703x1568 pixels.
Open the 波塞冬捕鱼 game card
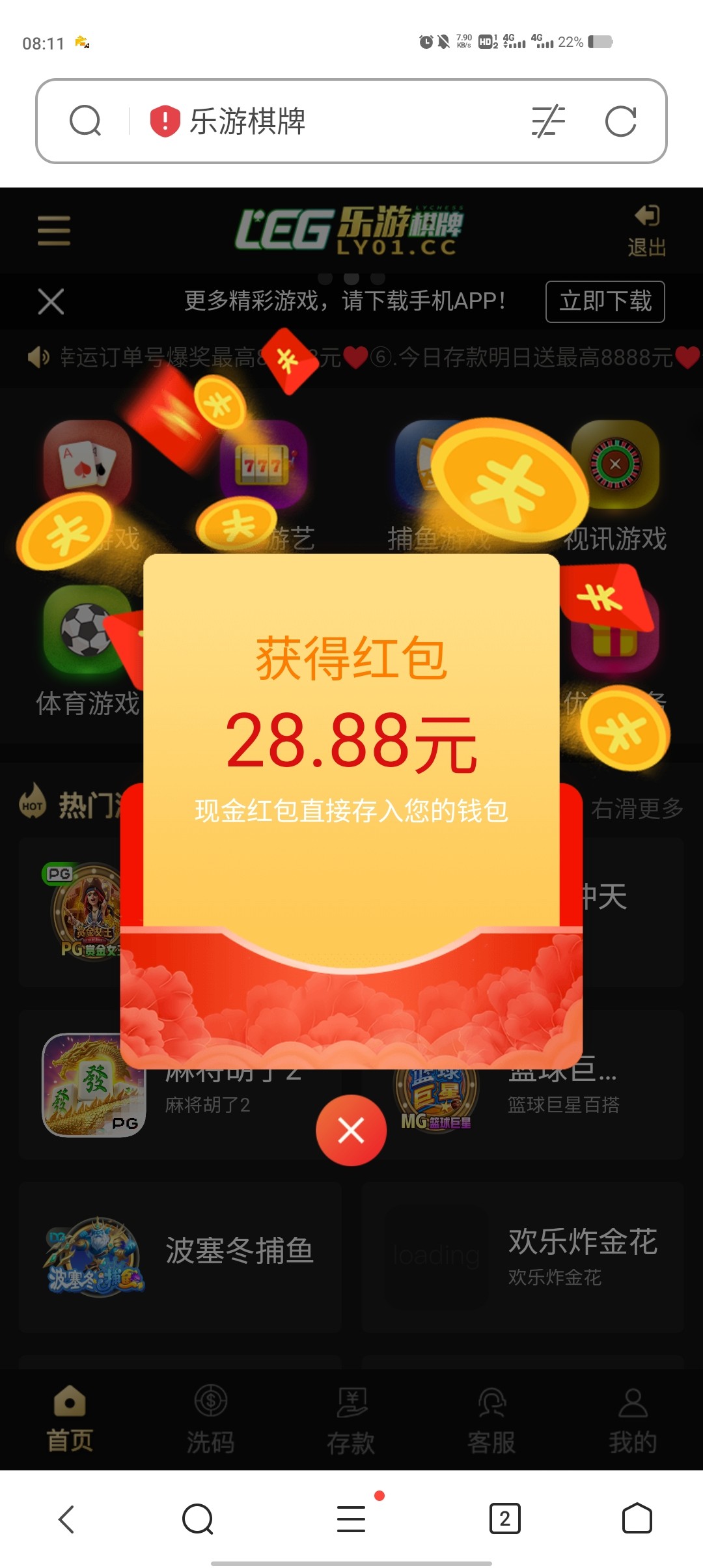180,1257
